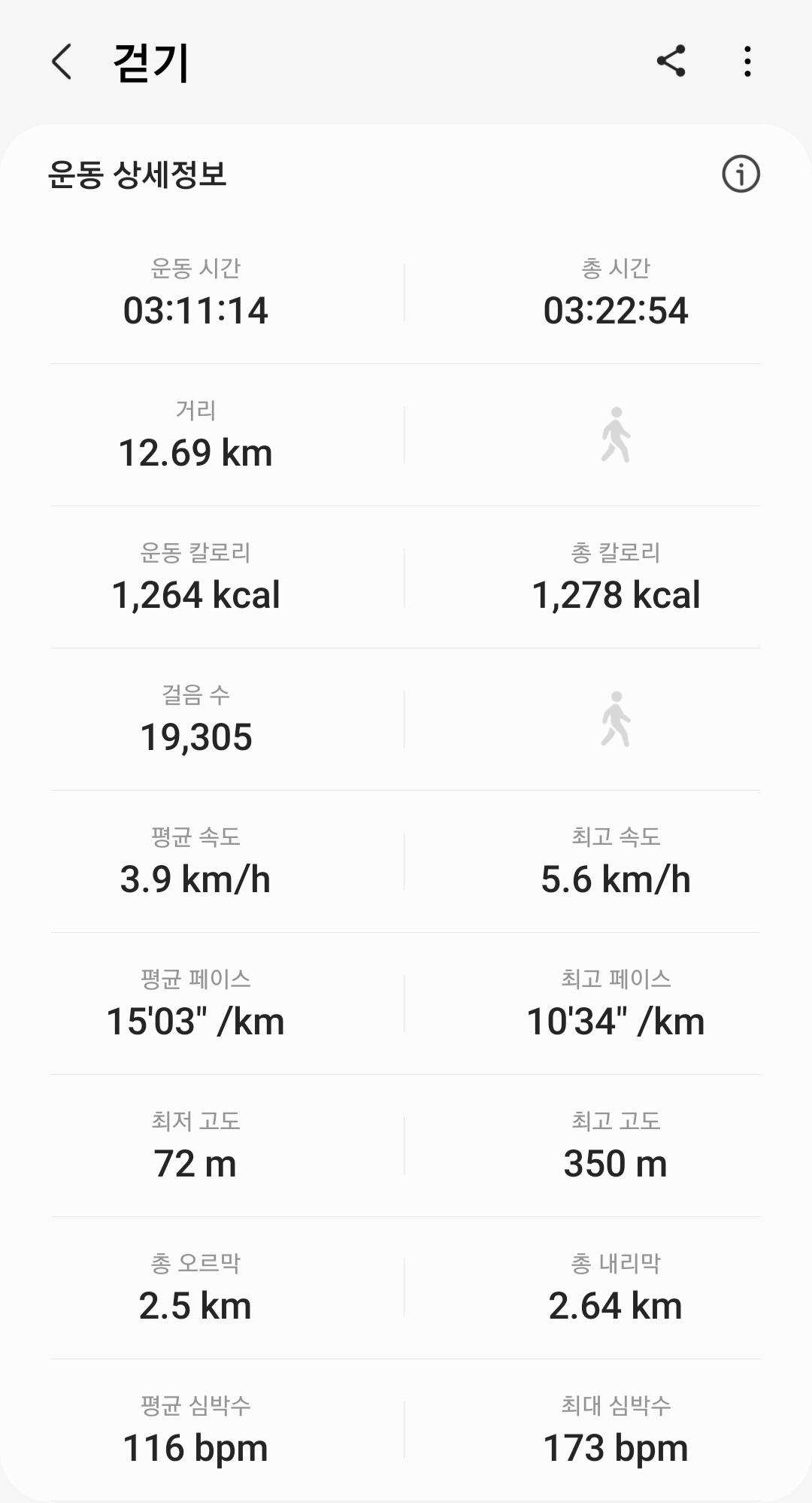Go back from the 걷기 screen
The image size is (812, 1503).
(x=62, y=62)
